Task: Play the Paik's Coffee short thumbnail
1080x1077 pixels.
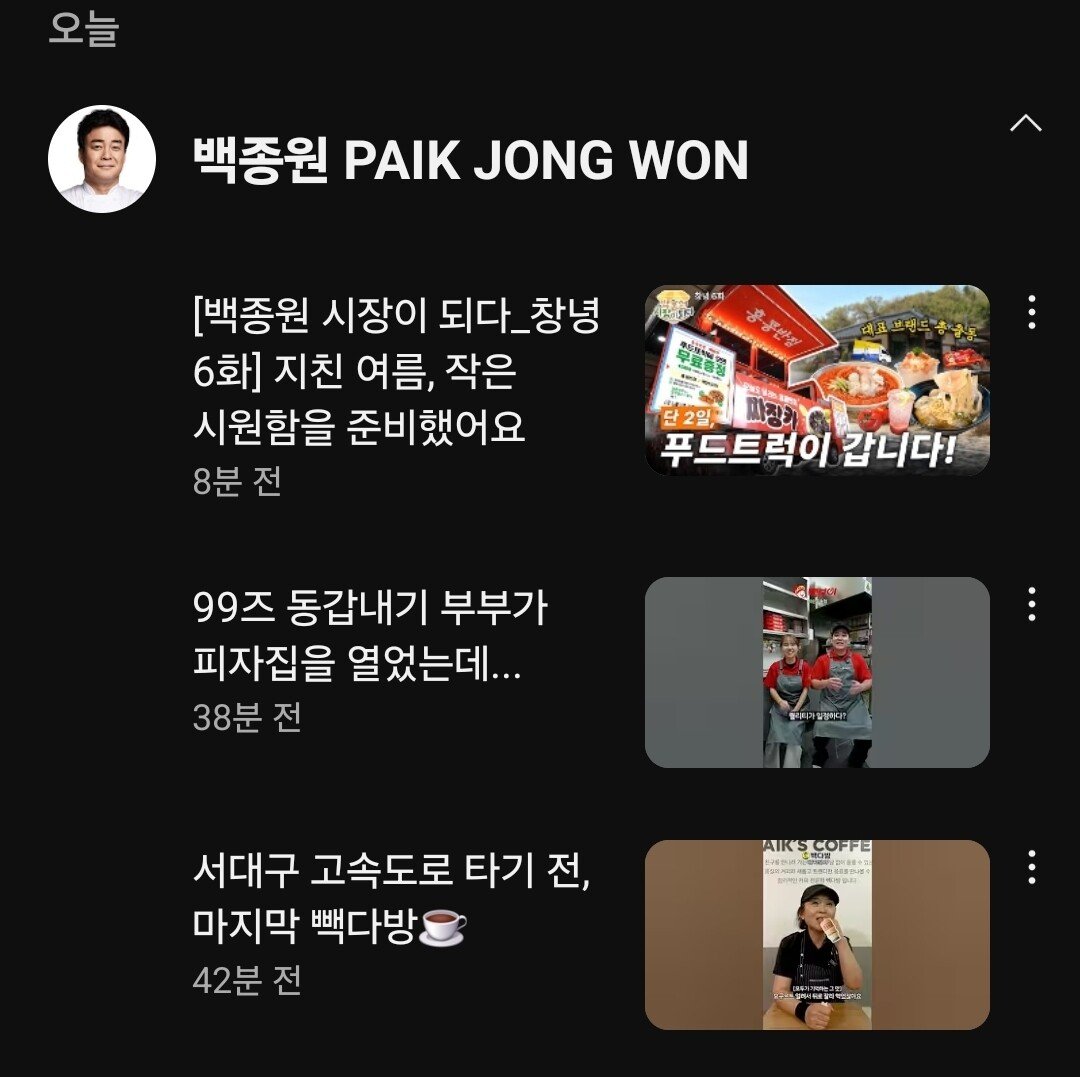Action: [x=817, y=935]
